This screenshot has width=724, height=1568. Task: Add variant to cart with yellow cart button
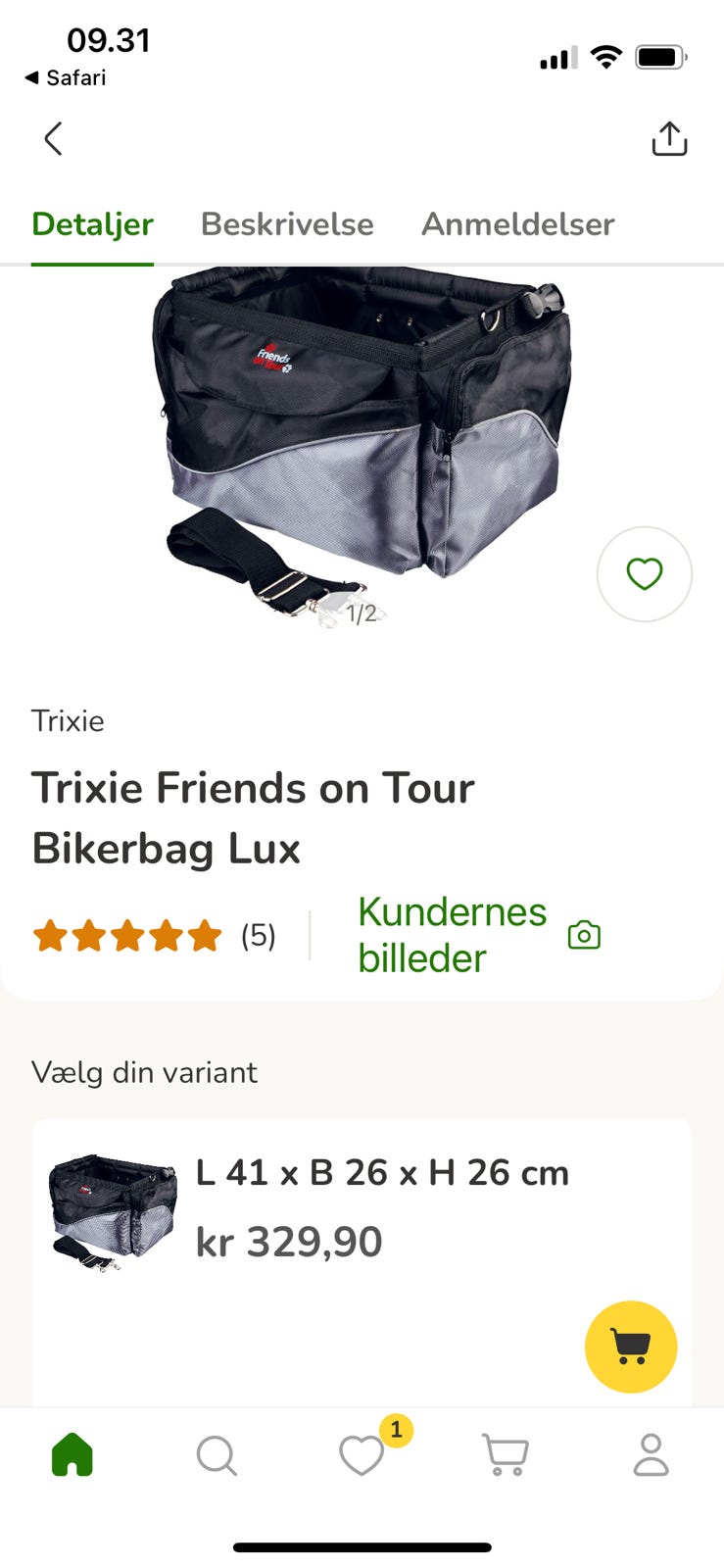tap(630, 1347)
